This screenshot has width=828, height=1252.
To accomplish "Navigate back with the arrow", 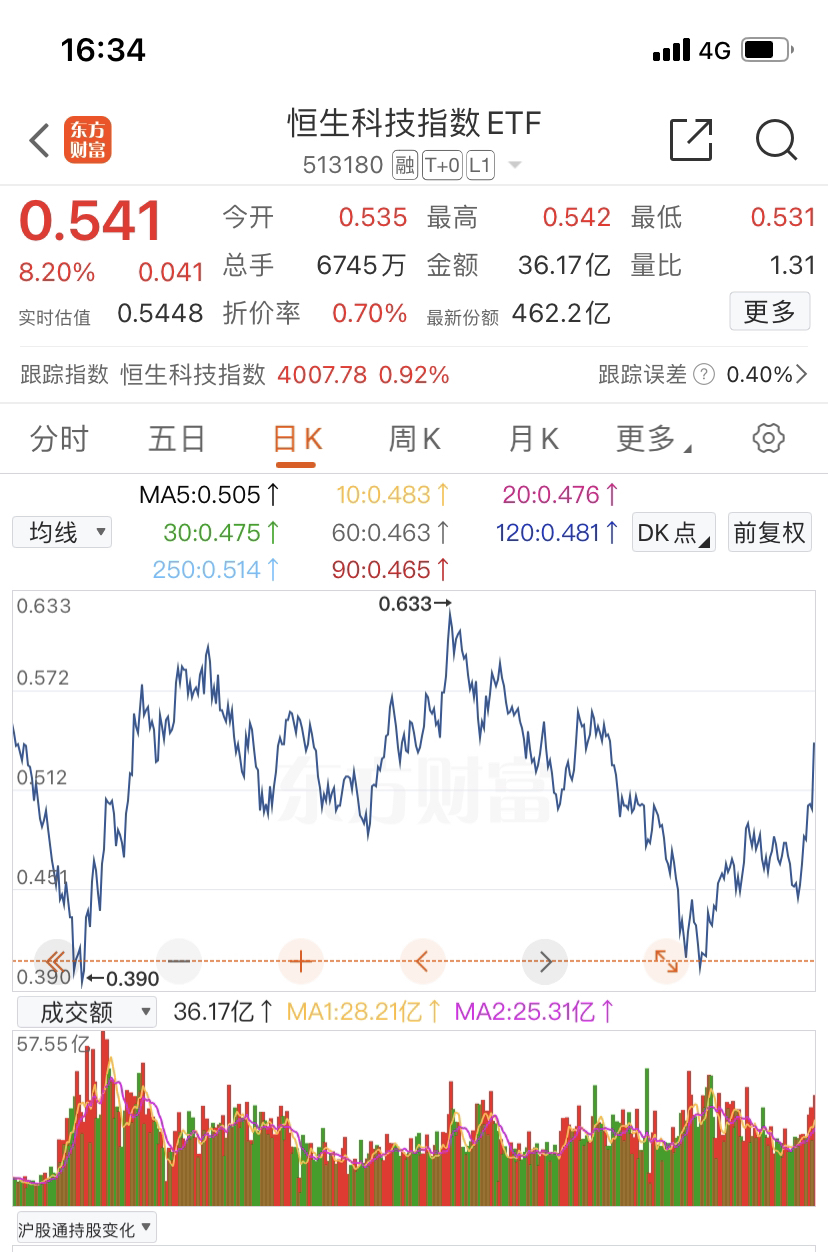I will 38,140.
